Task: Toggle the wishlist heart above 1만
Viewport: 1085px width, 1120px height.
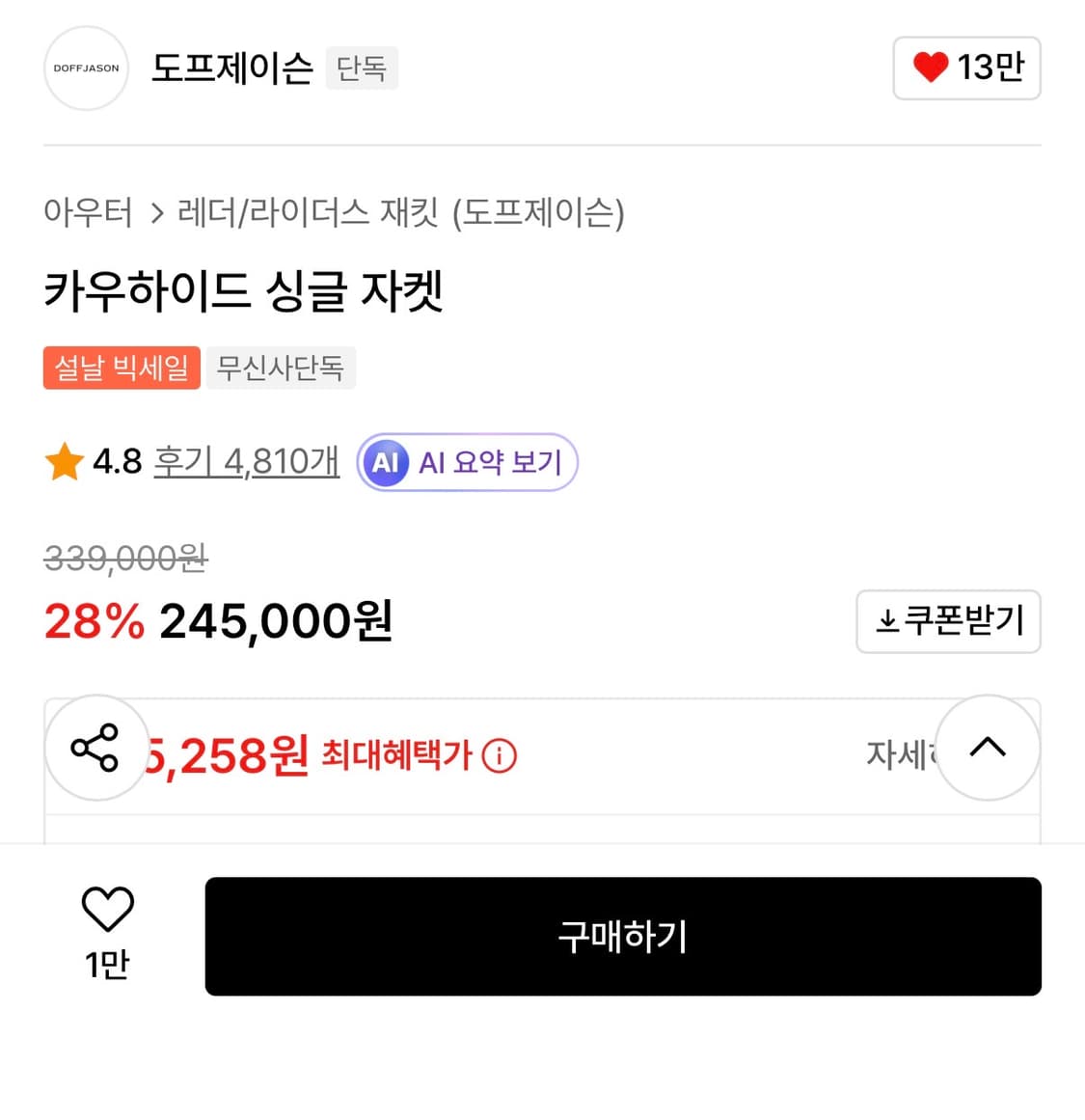Action: click(x=107, y=905)
